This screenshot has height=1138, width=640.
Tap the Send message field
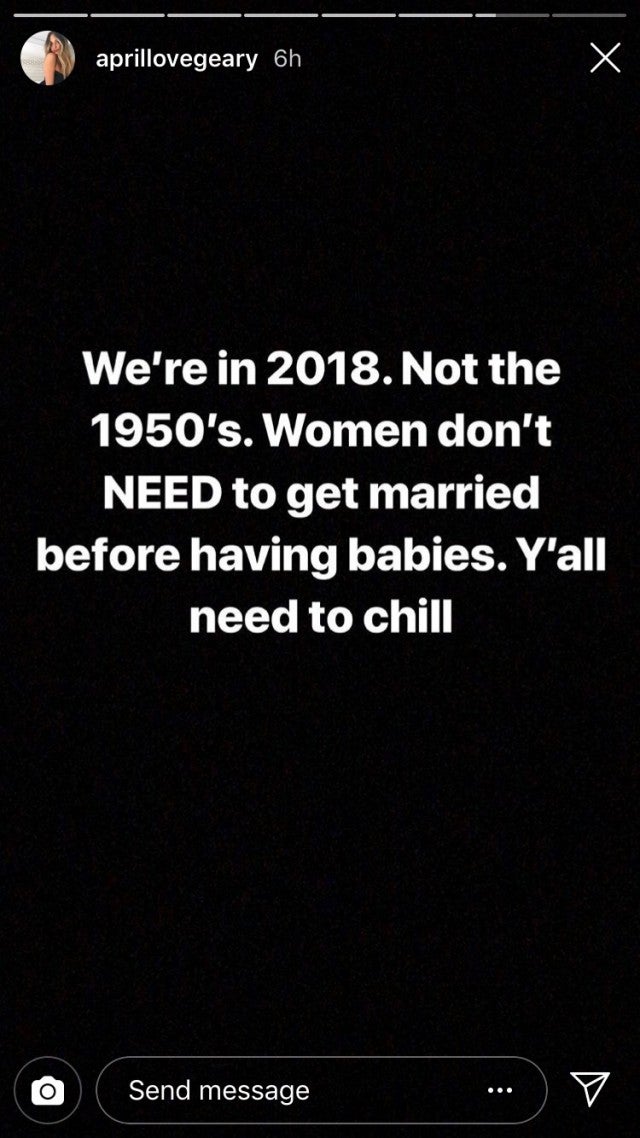[x=290, y=1090]
